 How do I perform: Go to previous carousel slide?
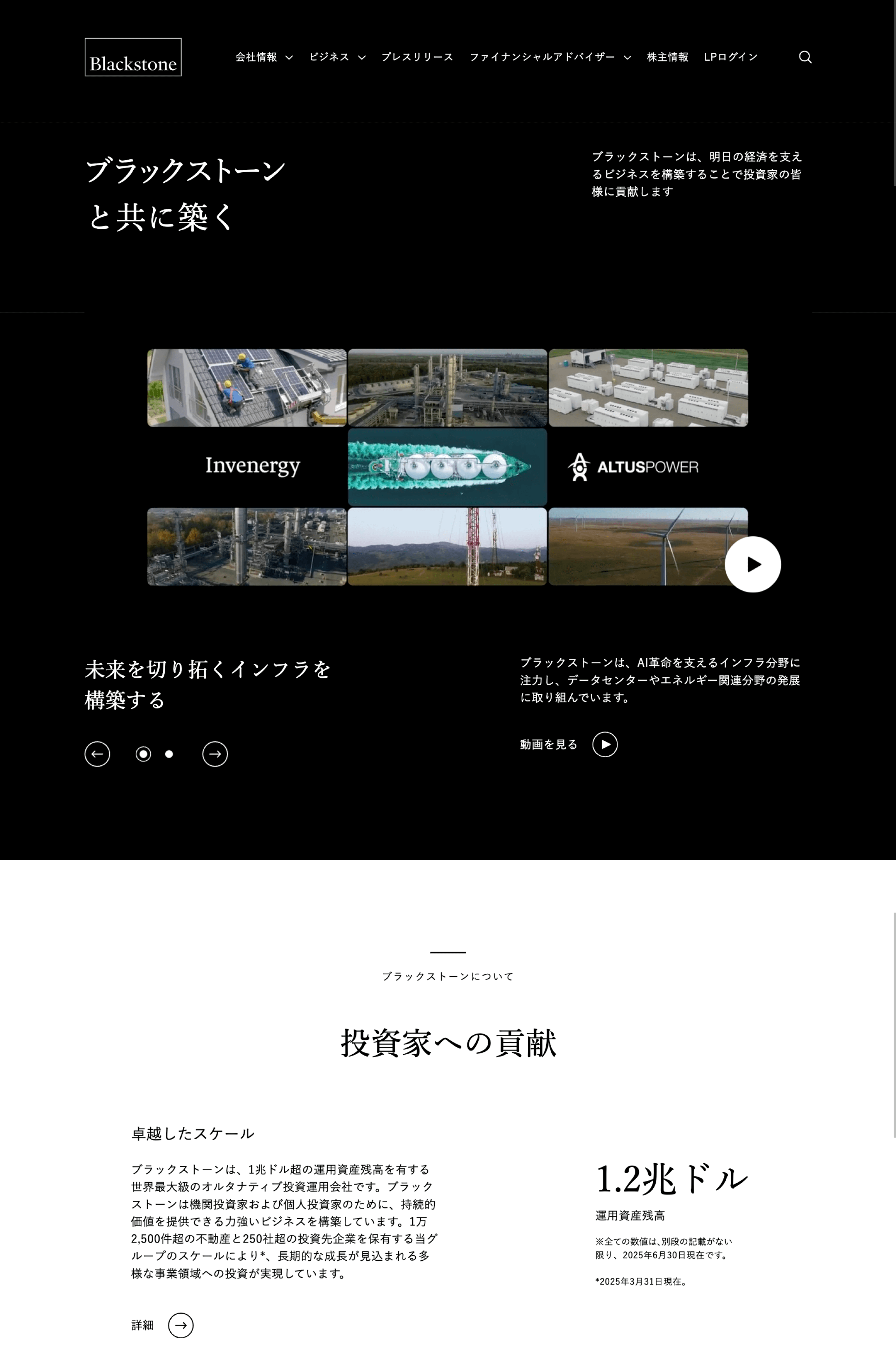(97, 754)
